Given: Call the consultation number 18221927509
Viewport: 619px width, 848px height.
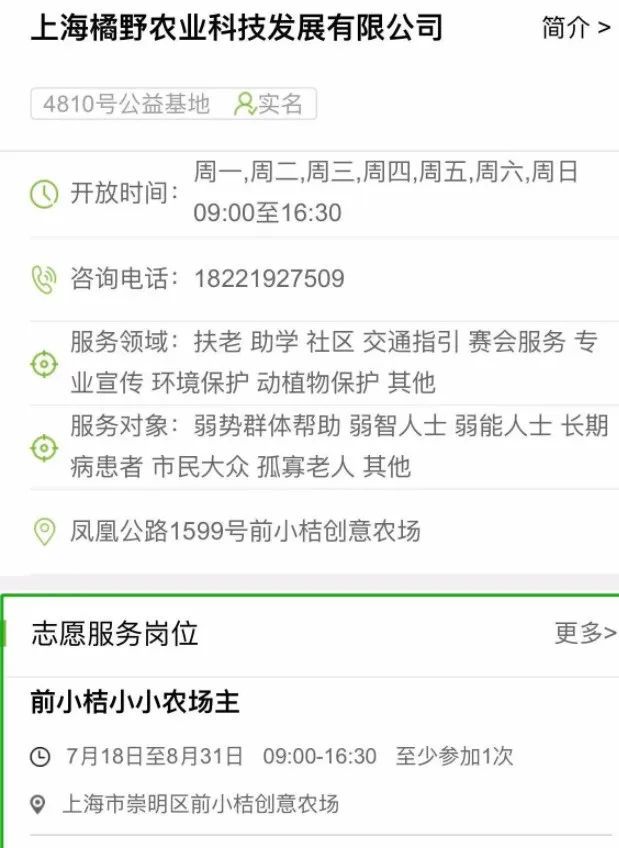Looking at the screenshot, I should click(x=268, y=279).
